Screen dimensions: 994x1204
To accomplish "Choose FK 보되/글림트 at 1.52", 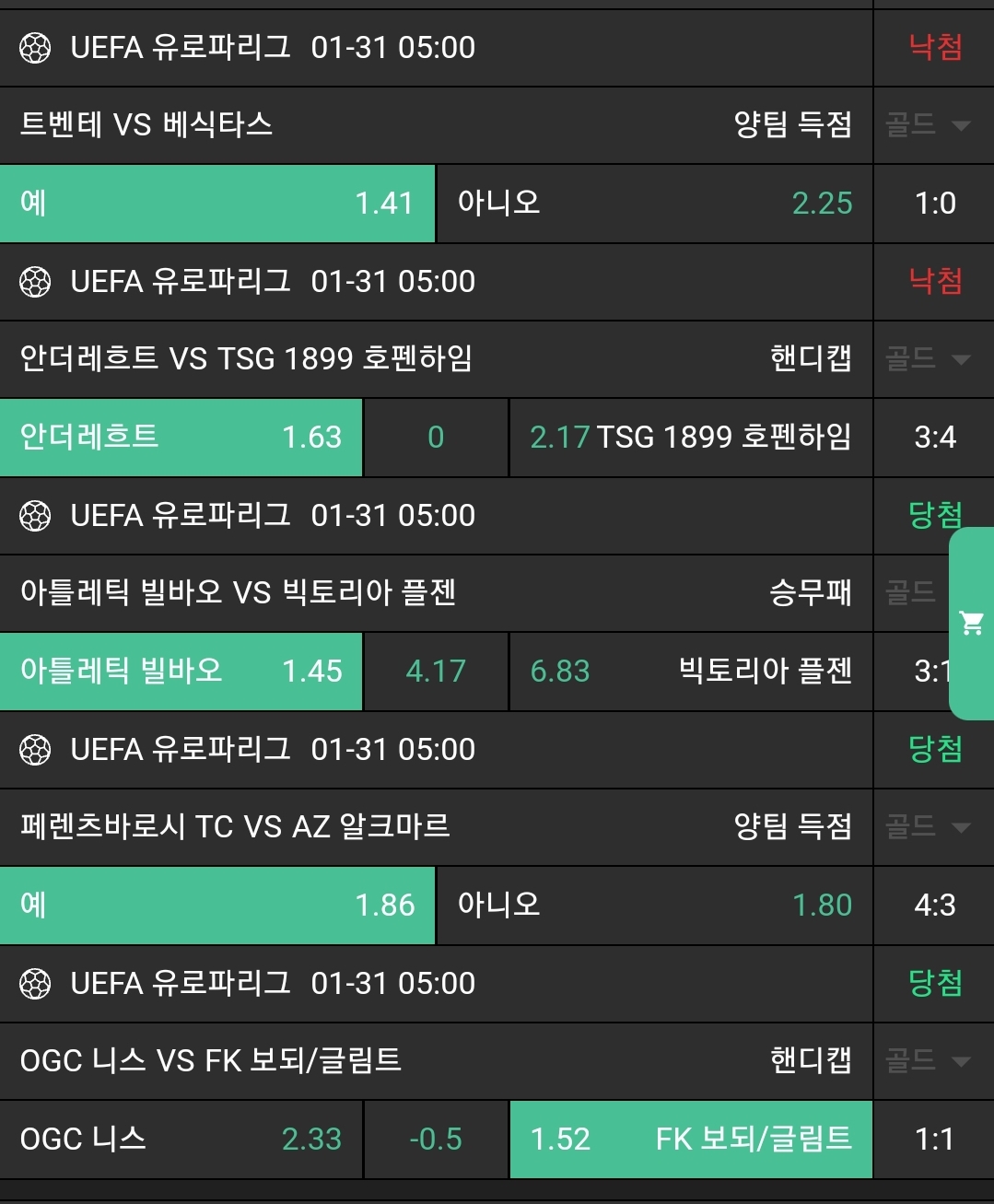I will [x=690, y=1139].
